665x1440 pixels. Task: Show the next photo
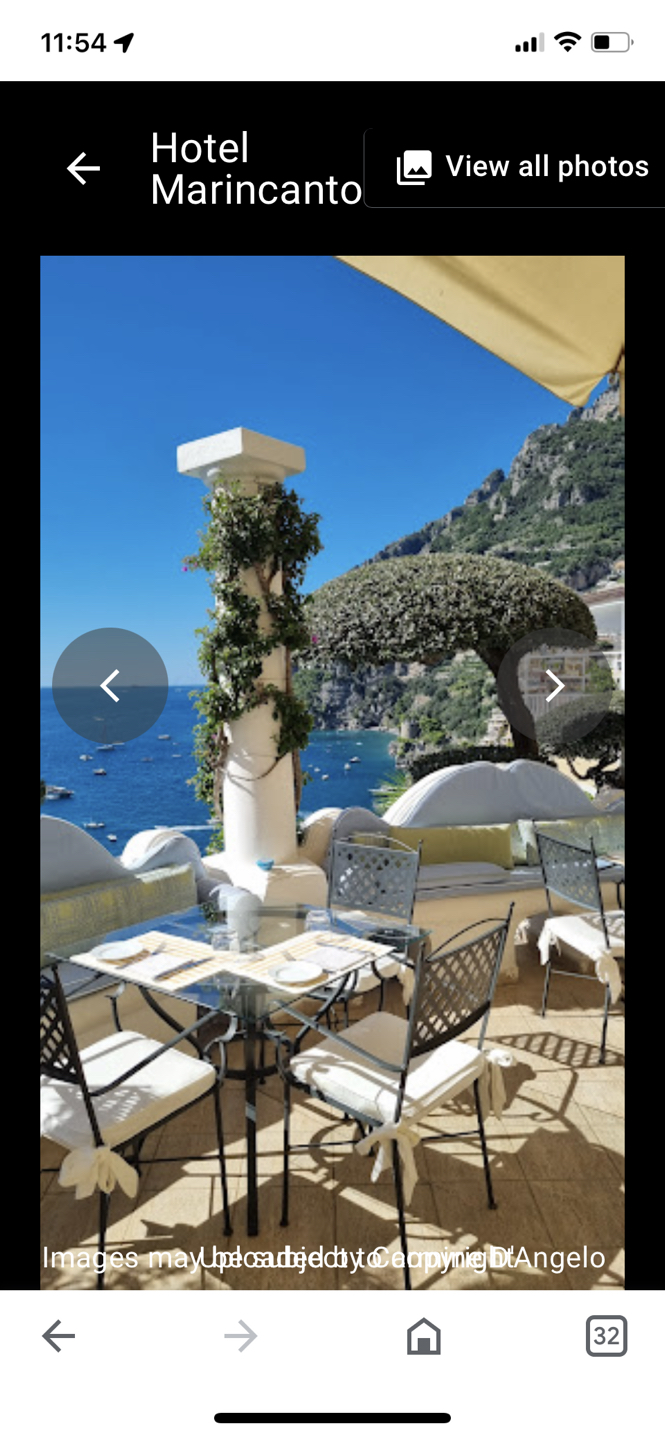[555, 686]
